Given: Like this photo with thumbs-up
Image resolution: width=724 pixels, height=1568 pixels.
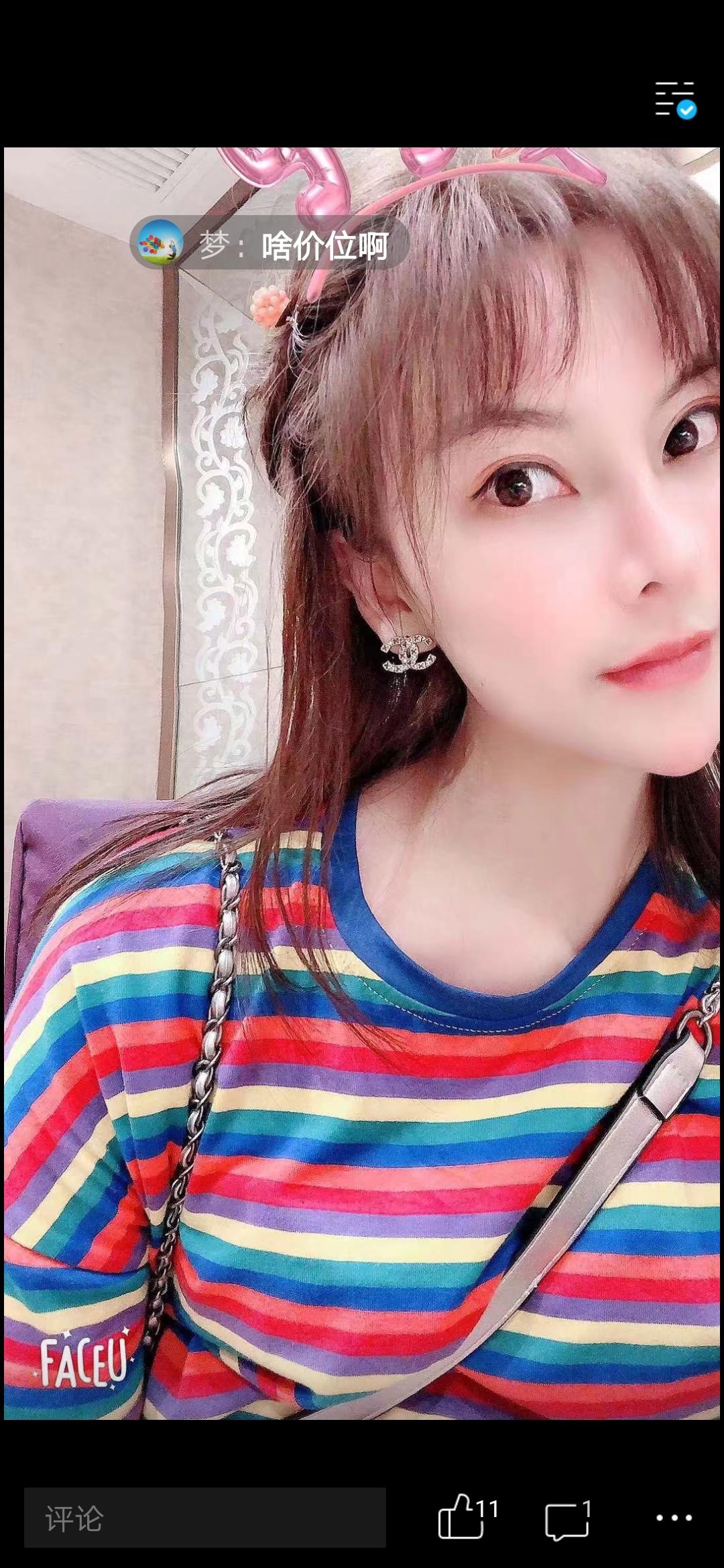Looking at the screenshot, I should tap(461, 1517).
